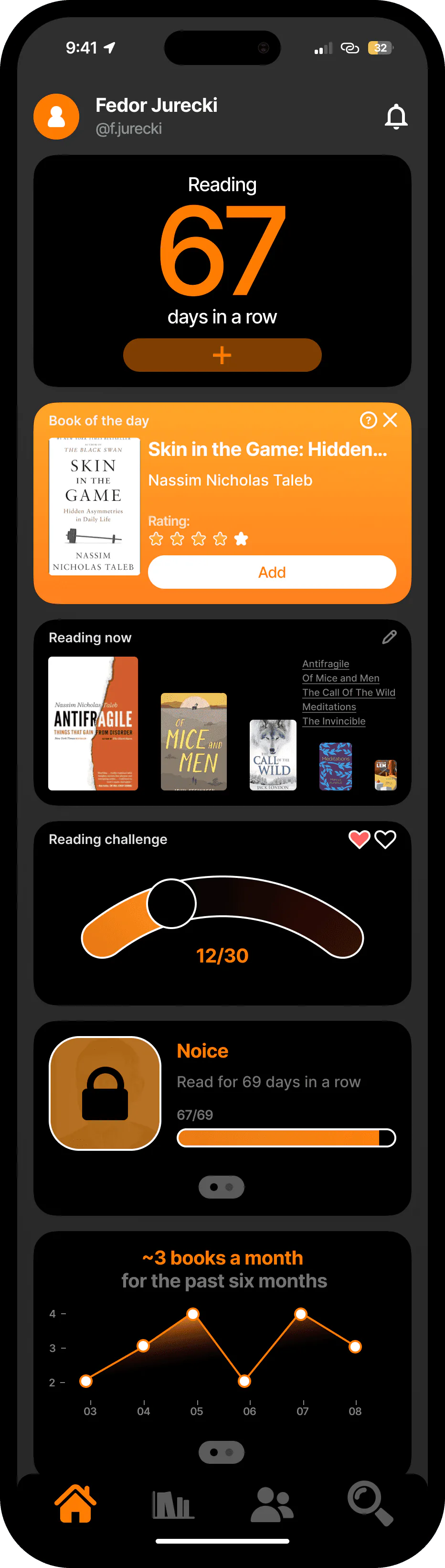This screenshot has width=445, height=1568.
Task: Open the notifications bell
Action: pos(396,116)
